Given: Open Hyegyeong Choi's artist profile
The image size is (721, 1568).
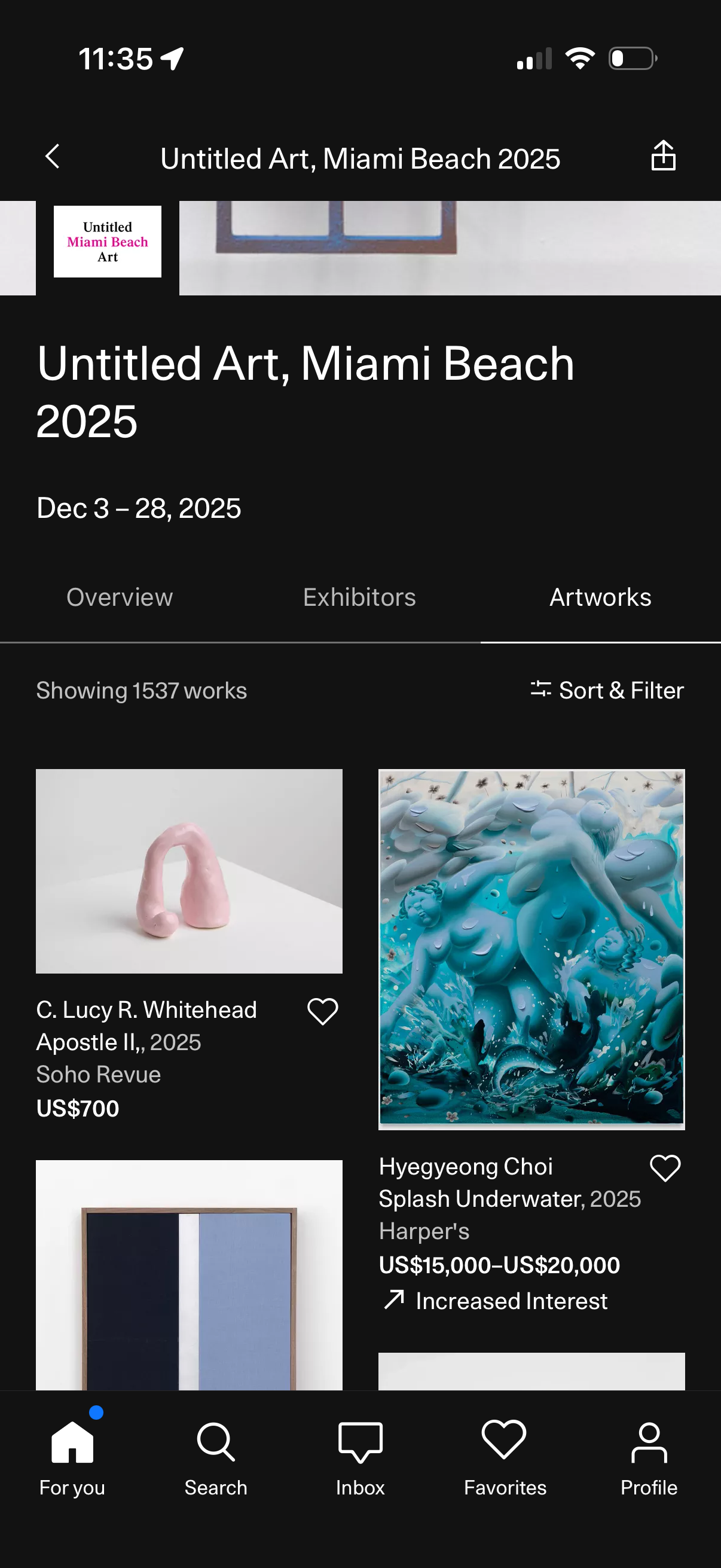Looking at the screenshot, I should point(465,1166).
